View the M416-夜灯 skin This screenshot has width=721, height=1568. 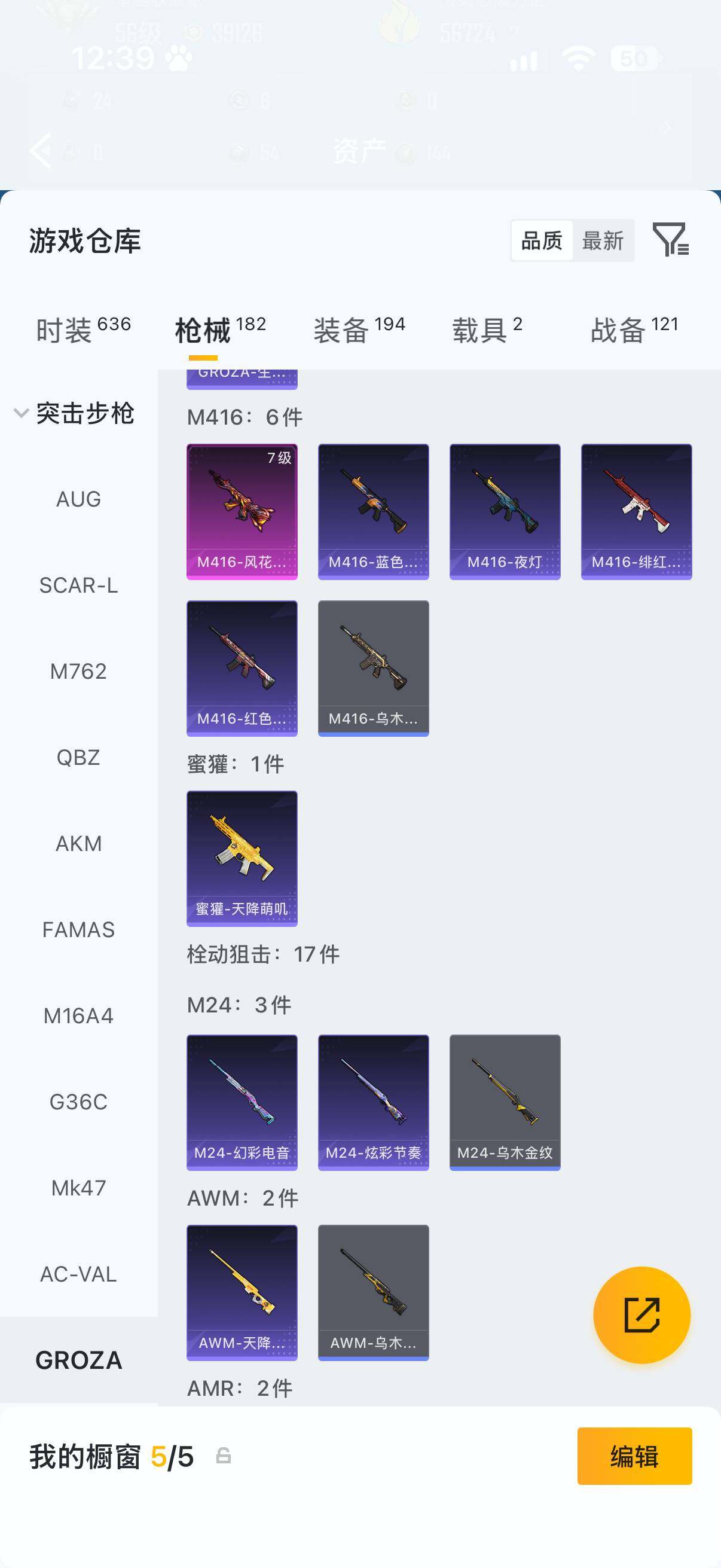pyautogui.click(x=505, y=511)
